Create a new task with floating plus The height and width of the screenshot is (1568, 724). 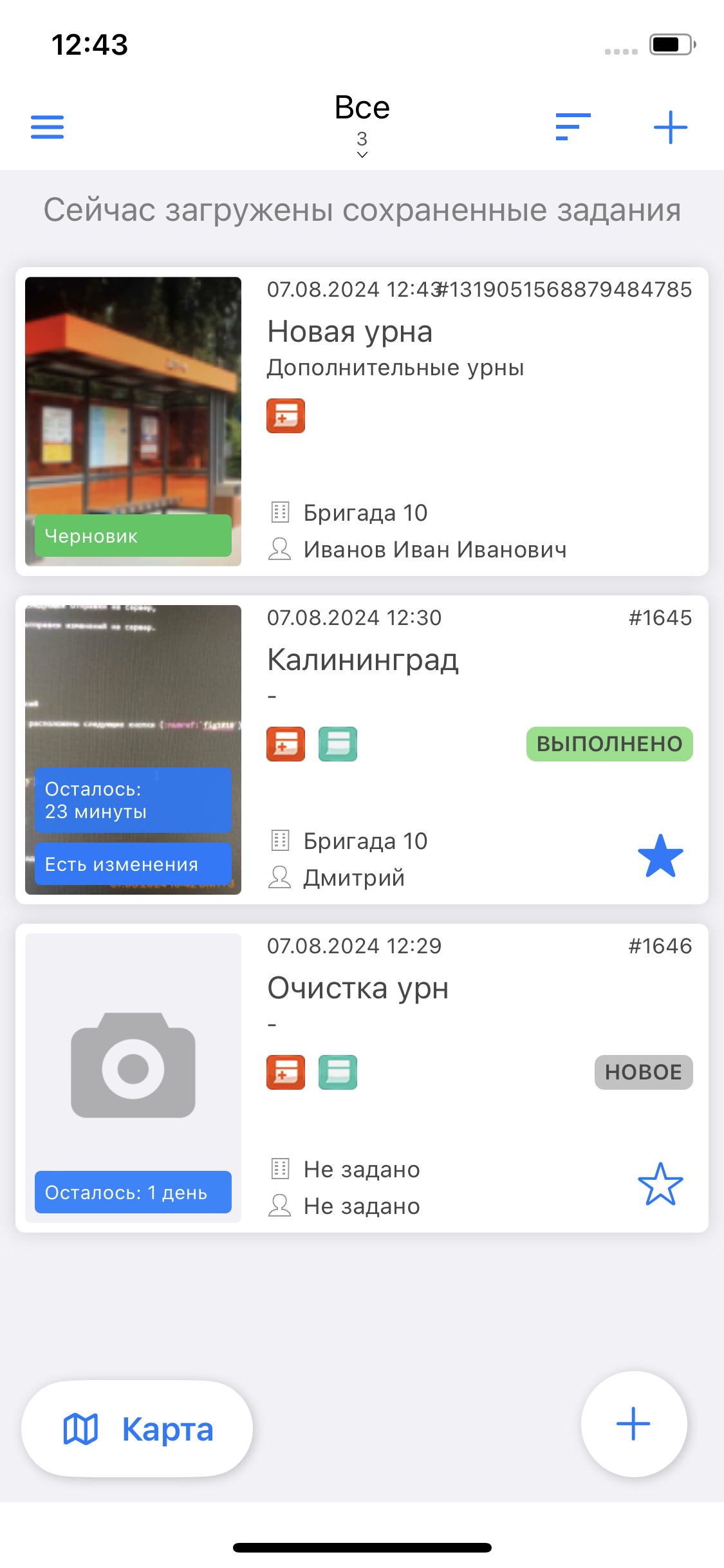633,1424
